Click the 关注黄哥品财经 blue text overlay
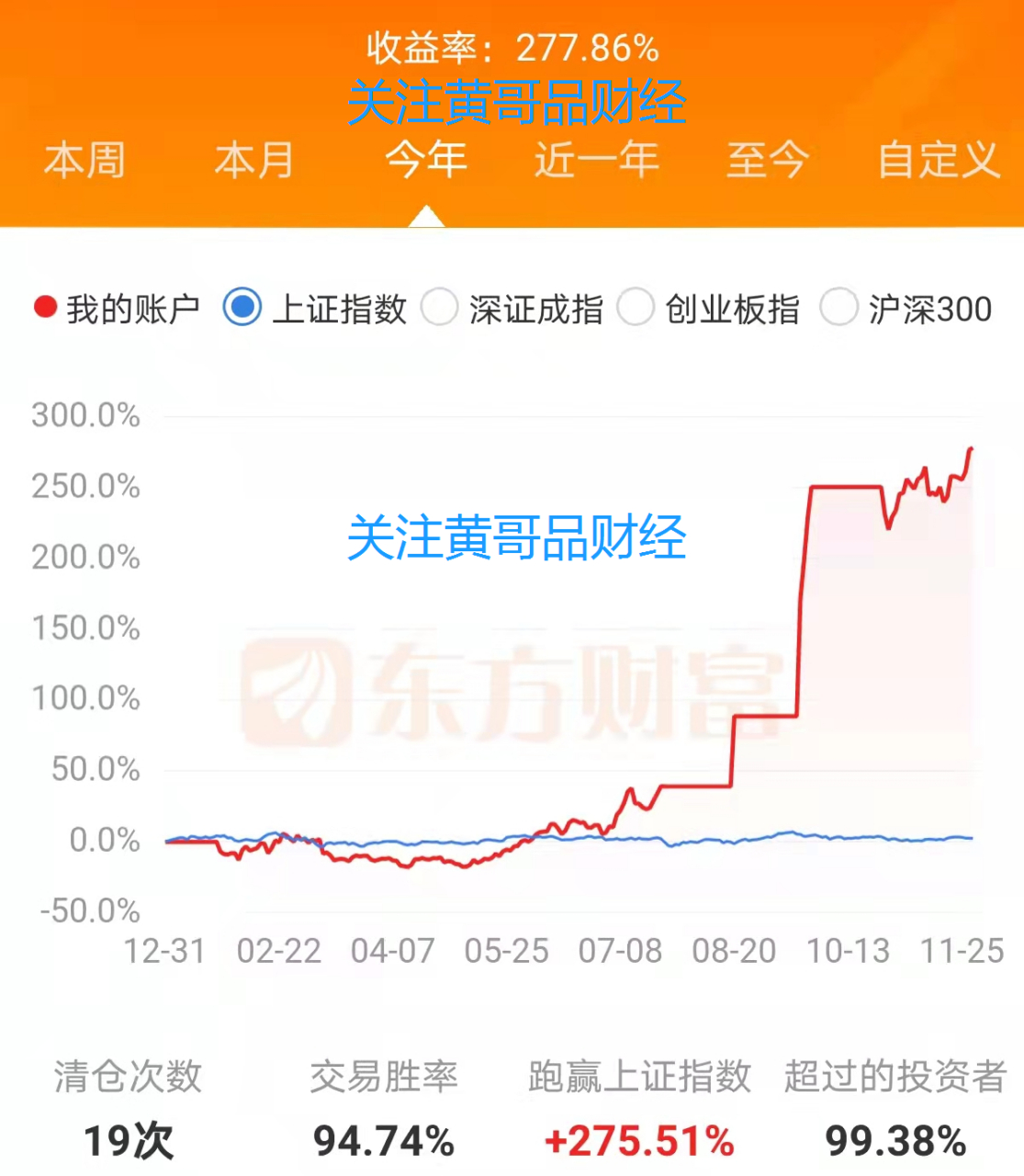 517,537
